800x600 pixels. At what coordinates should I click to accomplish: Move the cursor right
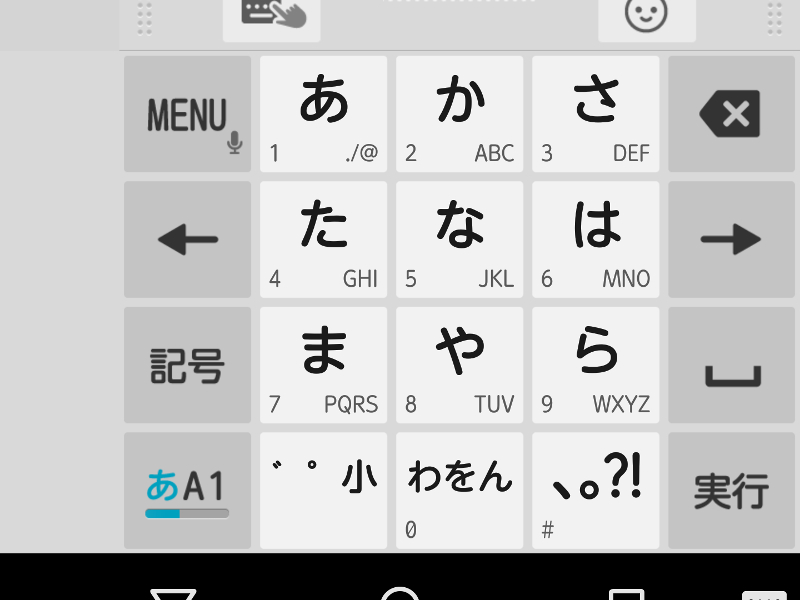[731, 239]
